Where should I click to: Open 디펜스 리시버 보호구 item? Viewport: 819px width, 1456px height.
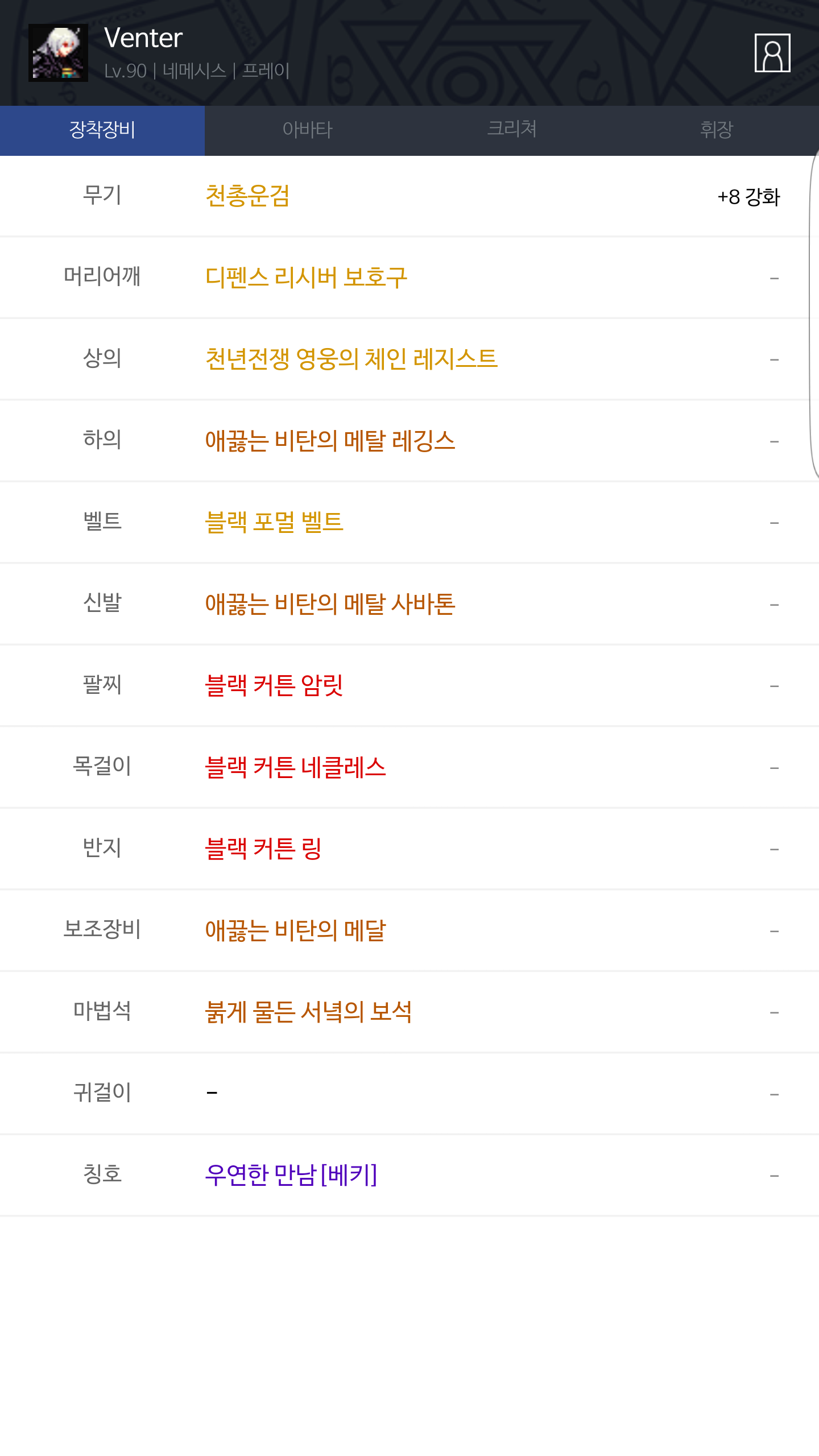pos(306,278)
